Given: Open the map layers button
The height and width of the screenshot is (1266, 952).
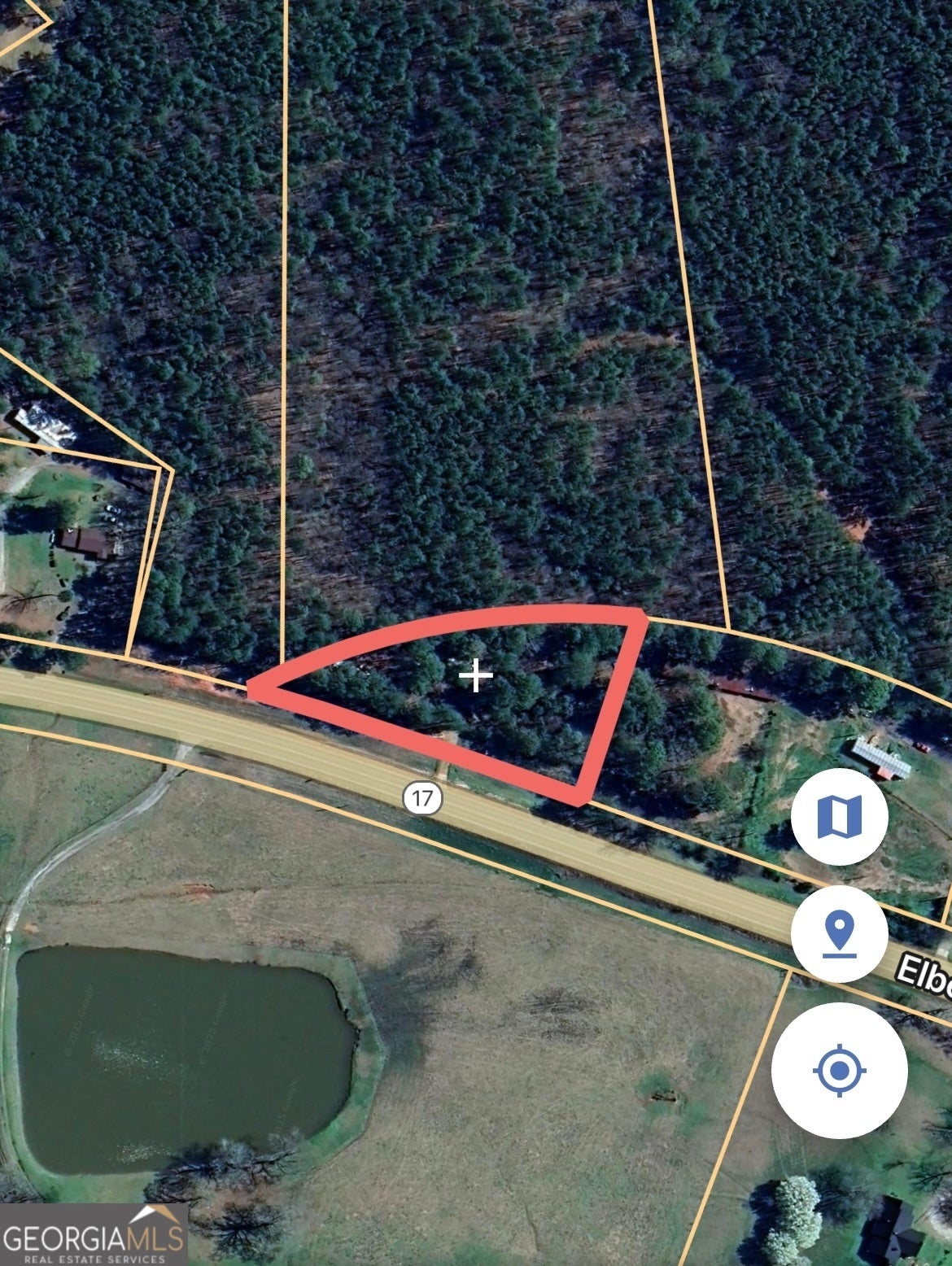Looking at the screenshot, I should pyautogui.click(x=839, y=816).
